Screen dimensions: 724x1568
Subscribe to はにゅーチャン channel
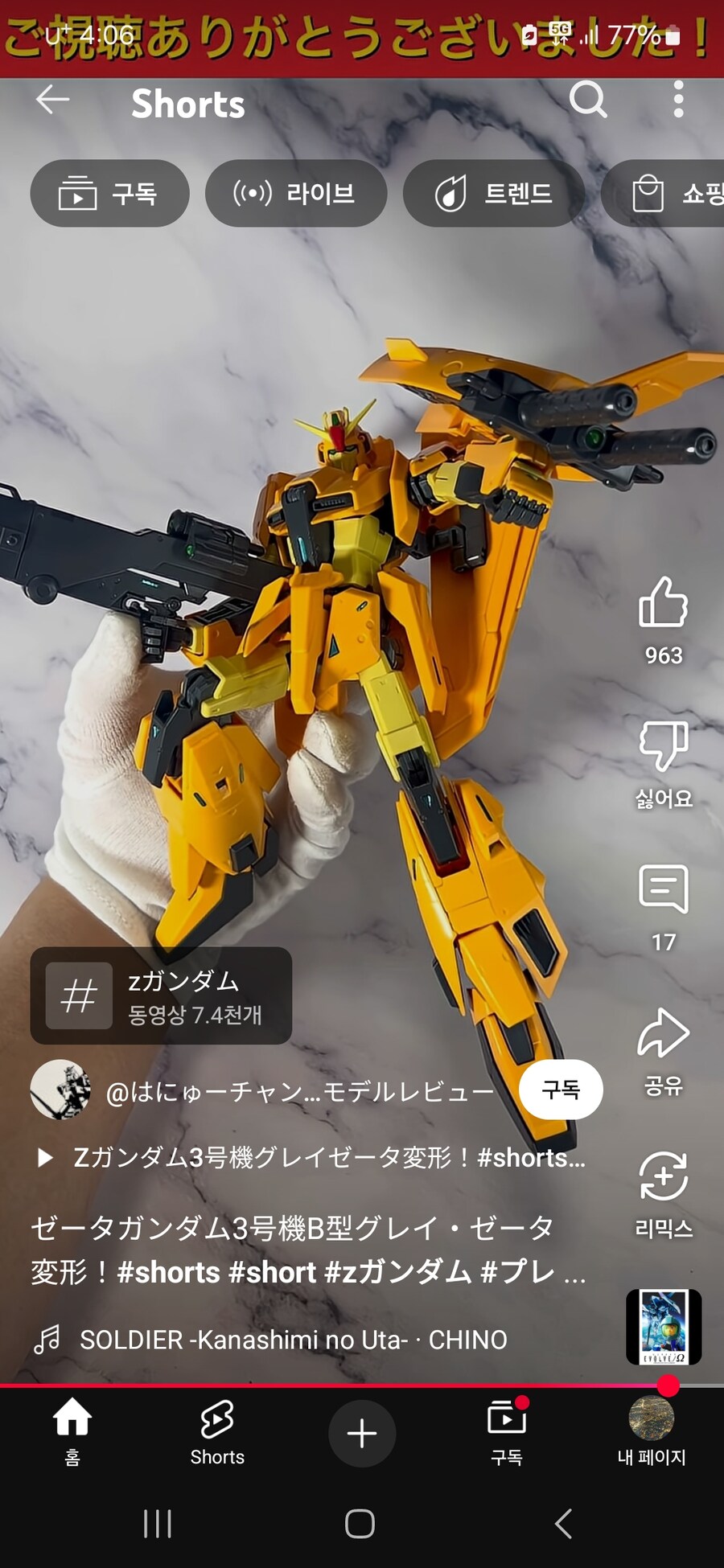pos(561,1090)
